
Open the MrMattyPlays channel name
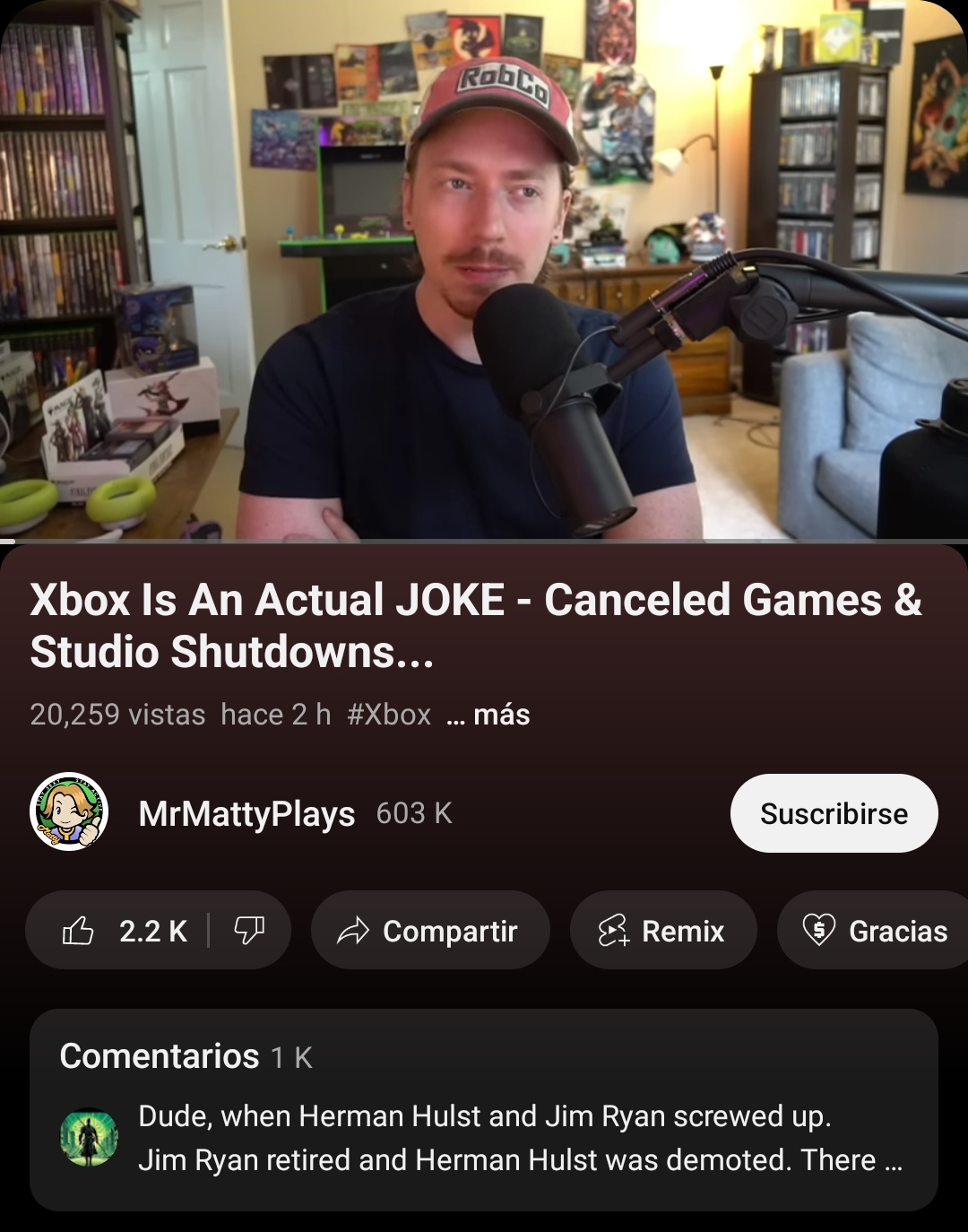[246, 813]
